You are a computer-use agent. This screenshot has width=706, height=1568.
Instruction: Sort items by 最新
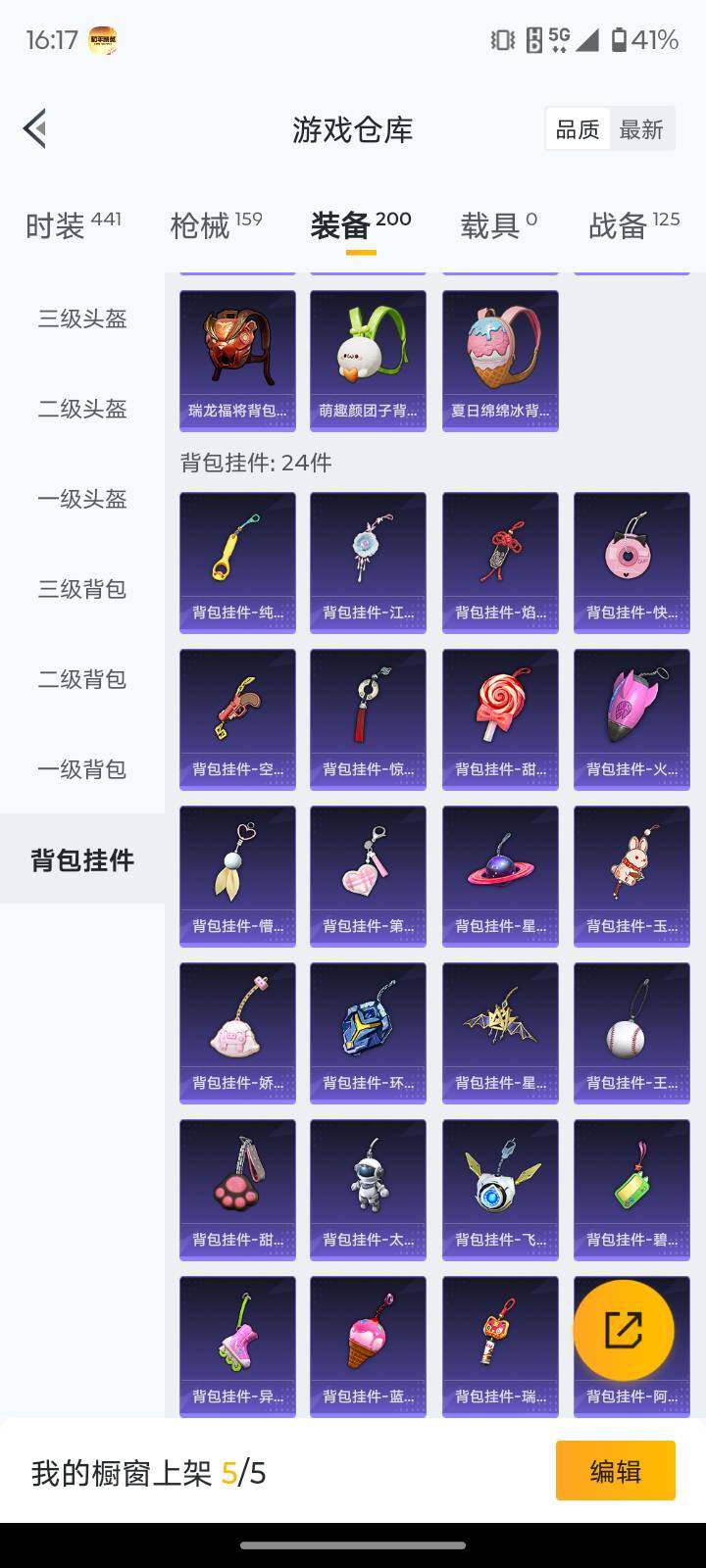tap(641, 129)
